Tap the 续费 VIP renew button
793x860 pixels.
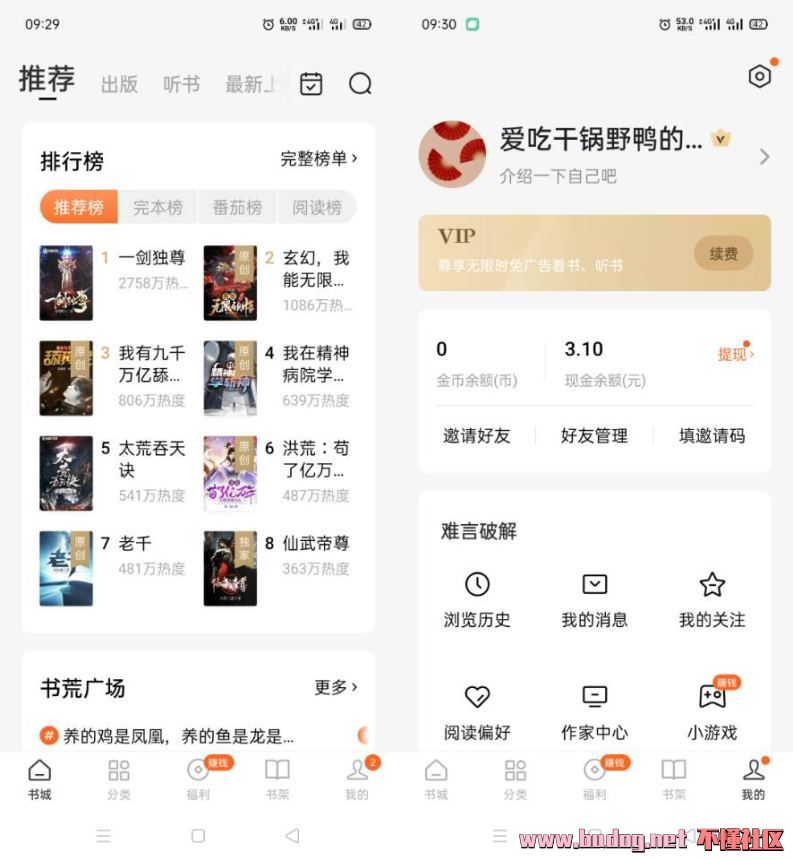(x=723, y=254)
